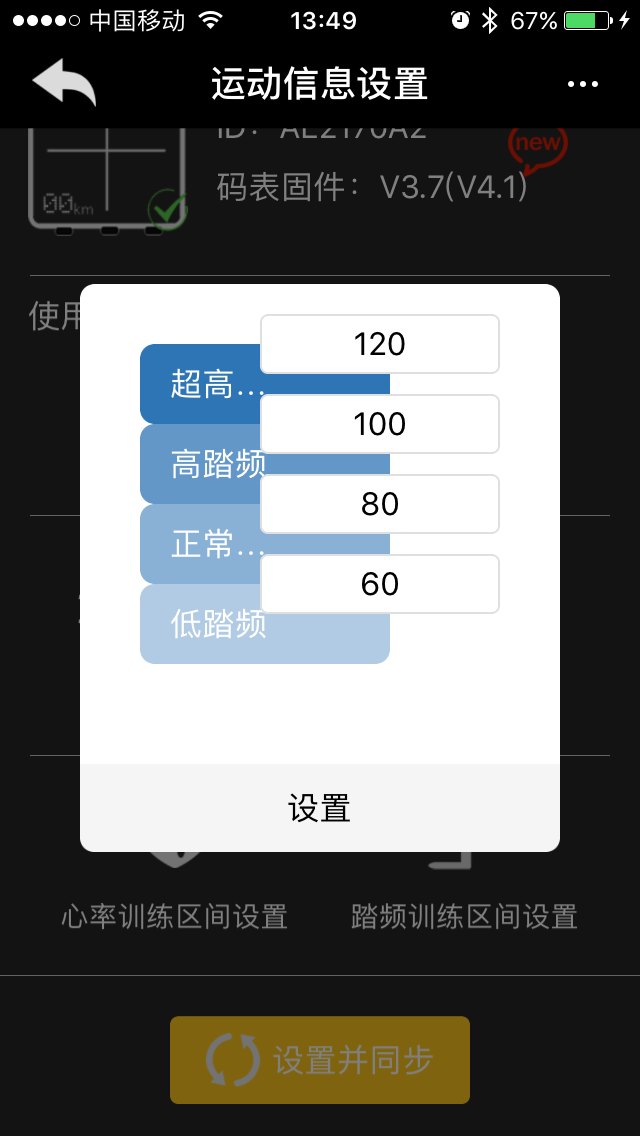This screenshot has height=1136, width=640.
Task: Go back with the arrow icon
Action: click(x=65, y=83)
